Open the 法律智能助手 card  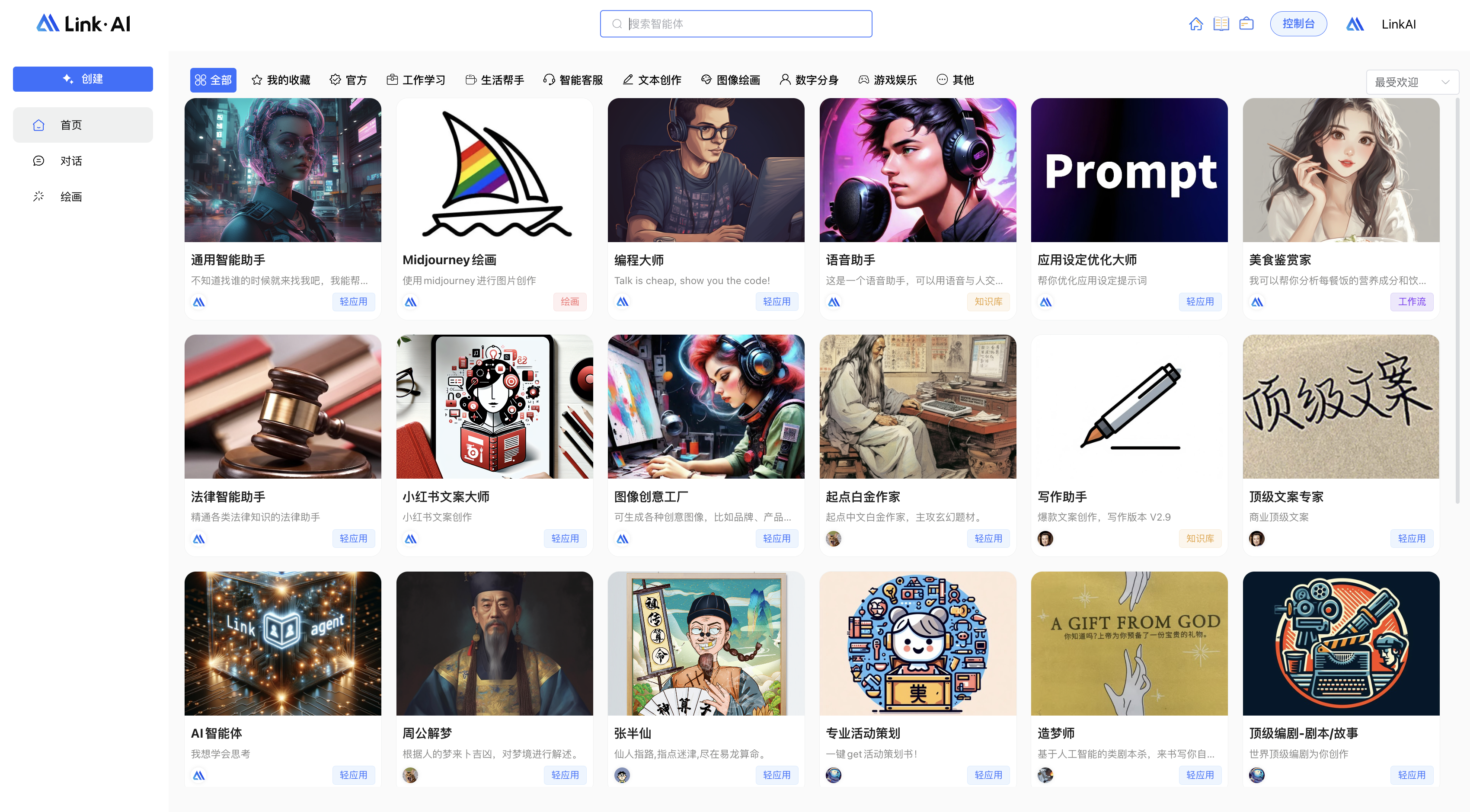pyautogui.click(x=282, y=445)
